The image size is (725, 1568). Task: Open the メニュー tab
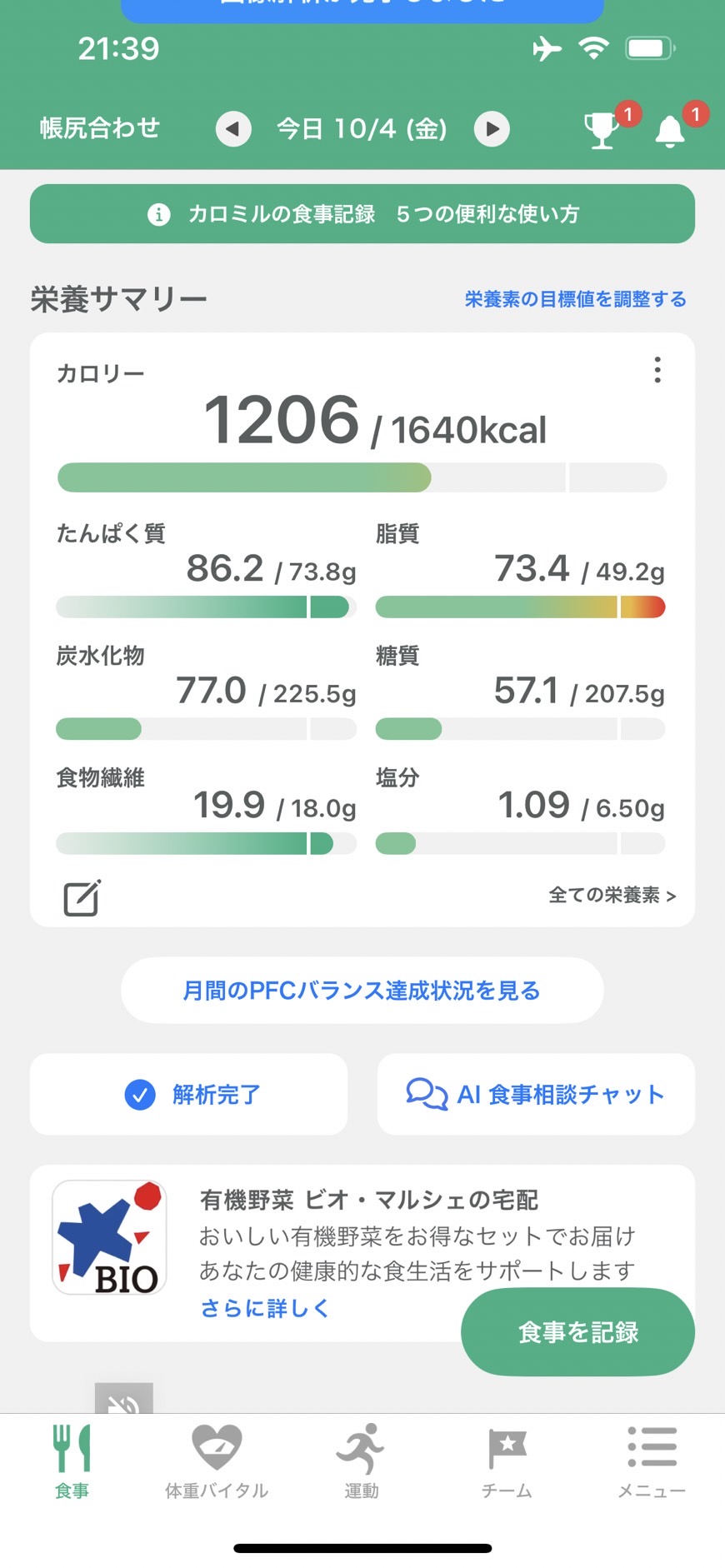[x=652, y=1461]
